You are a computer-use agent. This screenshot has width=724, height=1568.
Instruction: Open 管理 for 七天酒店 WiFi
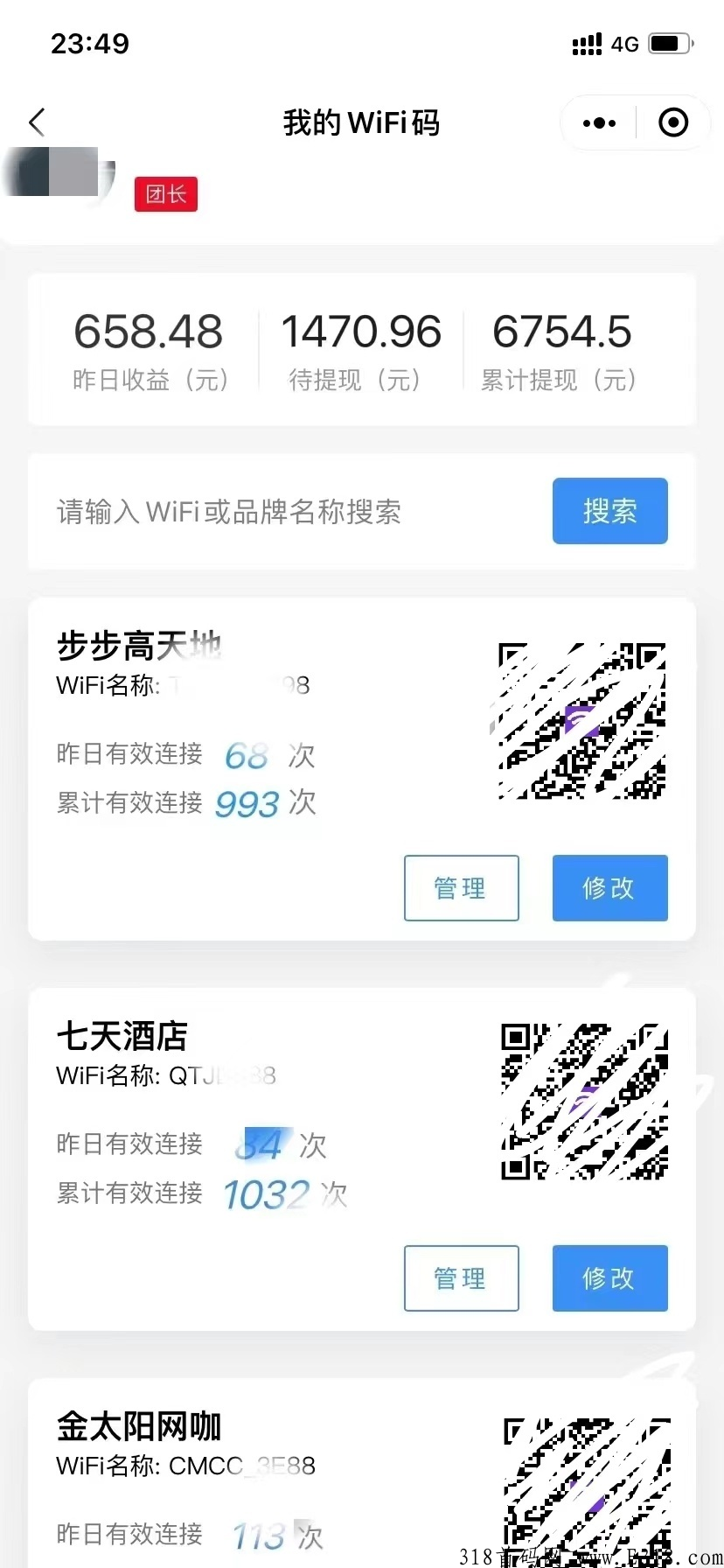click(x=461, y=1278)
